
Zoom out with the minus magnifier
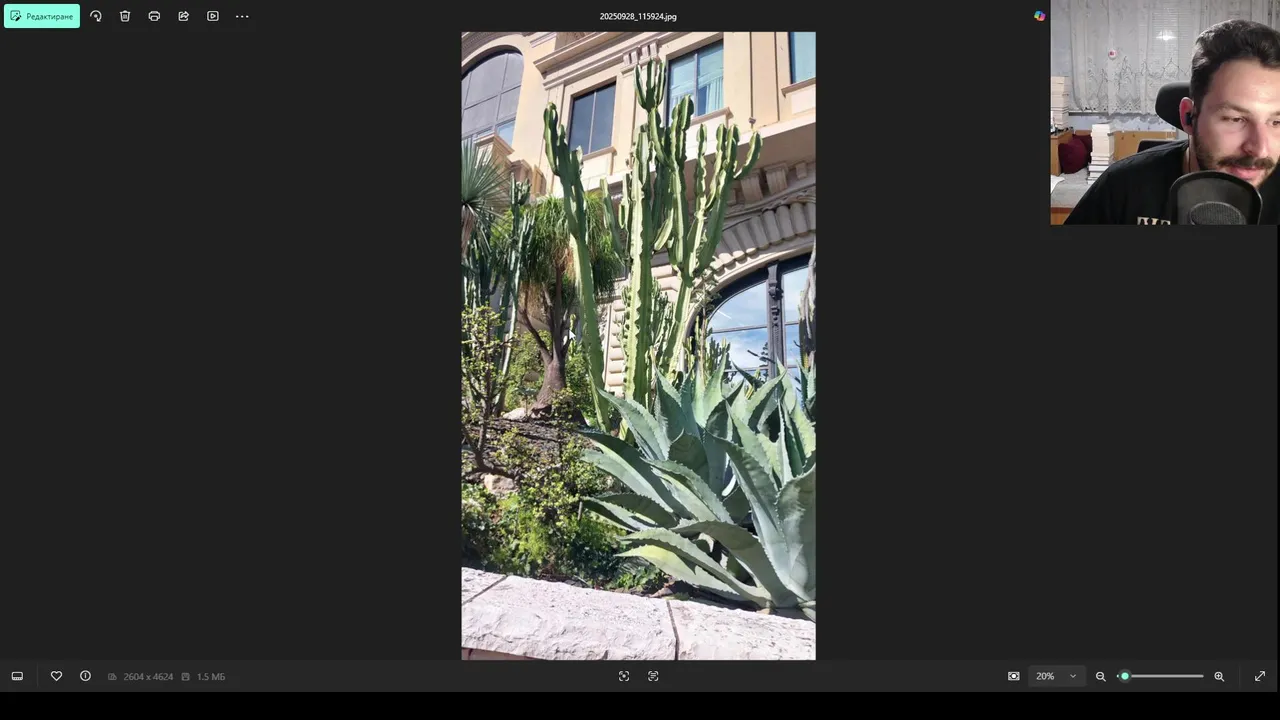tap(1100, 676)
